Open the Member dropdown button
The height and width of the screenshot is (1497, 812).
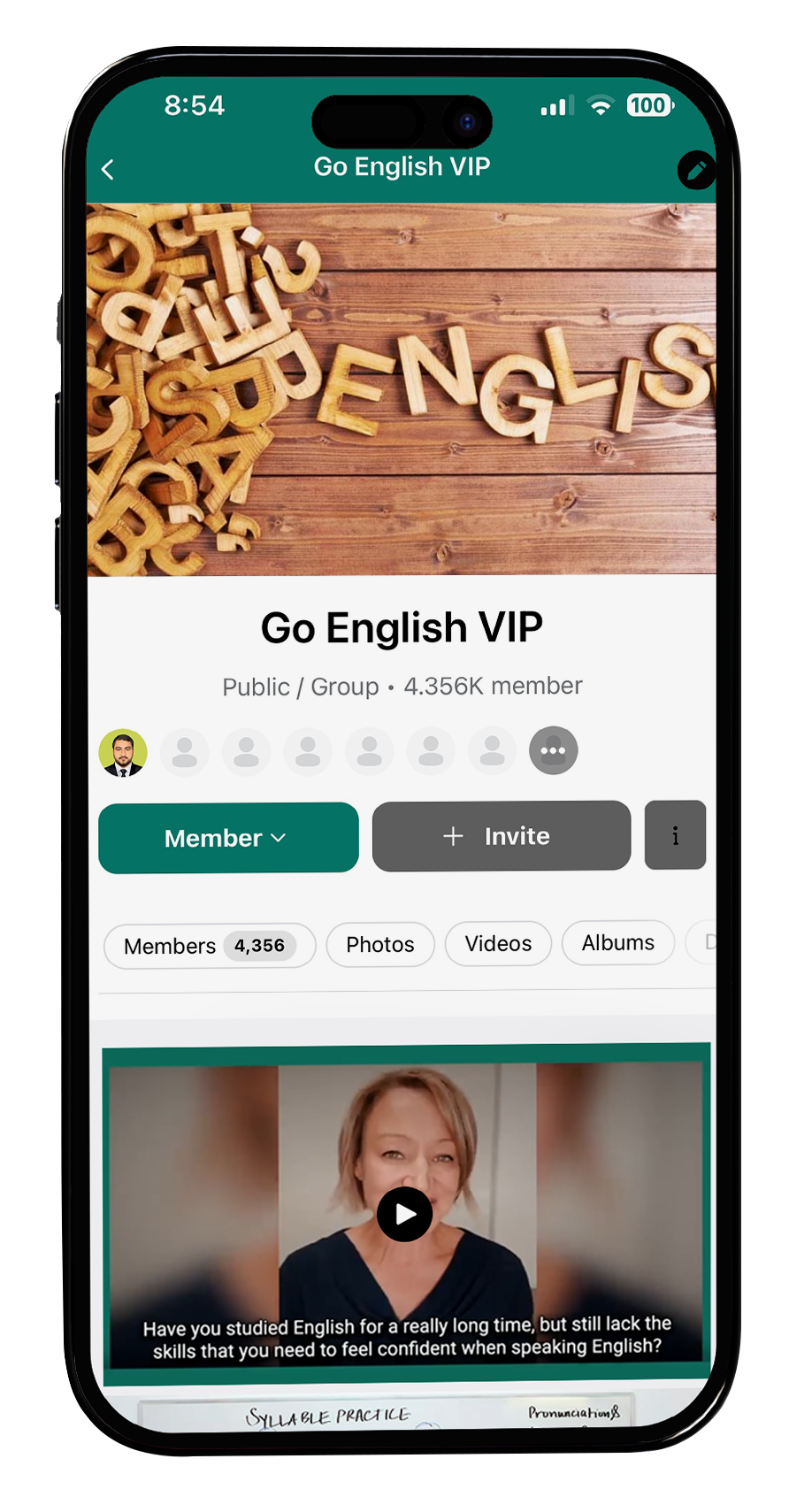click(228, 838)
